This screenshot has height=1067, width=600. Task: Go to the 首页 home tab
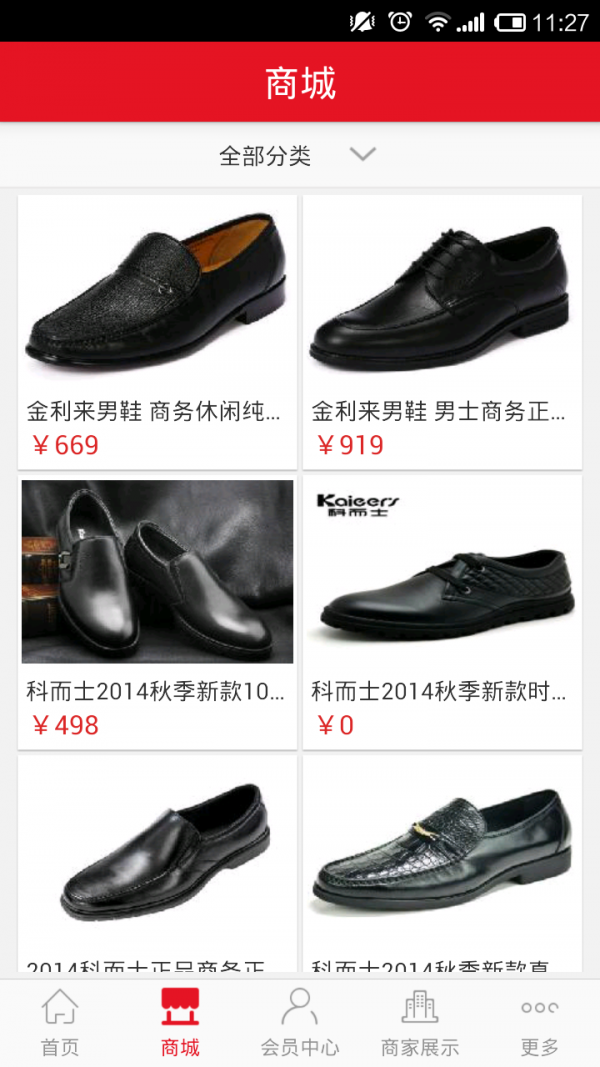tap(60, 1022)
